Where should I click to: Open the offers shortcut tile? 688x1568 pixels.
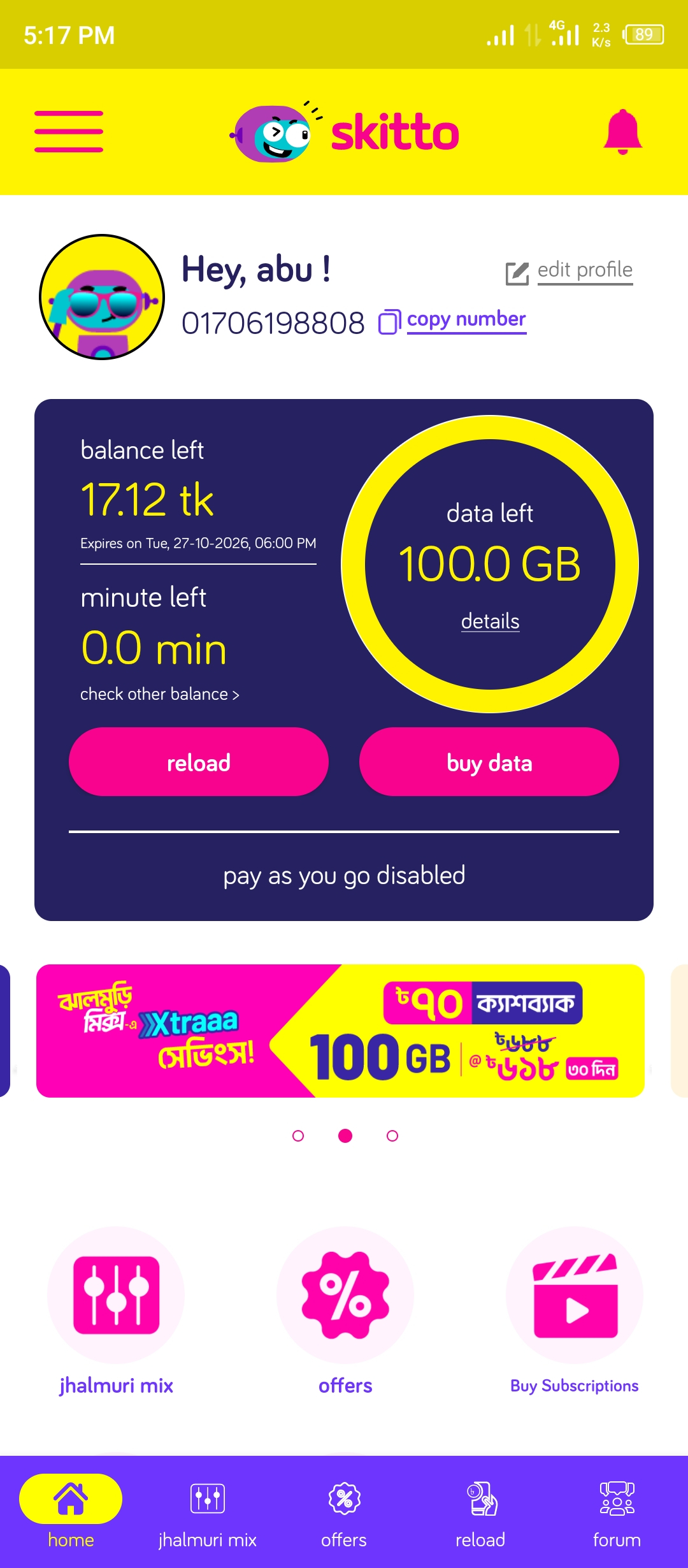coord(345,1295)
